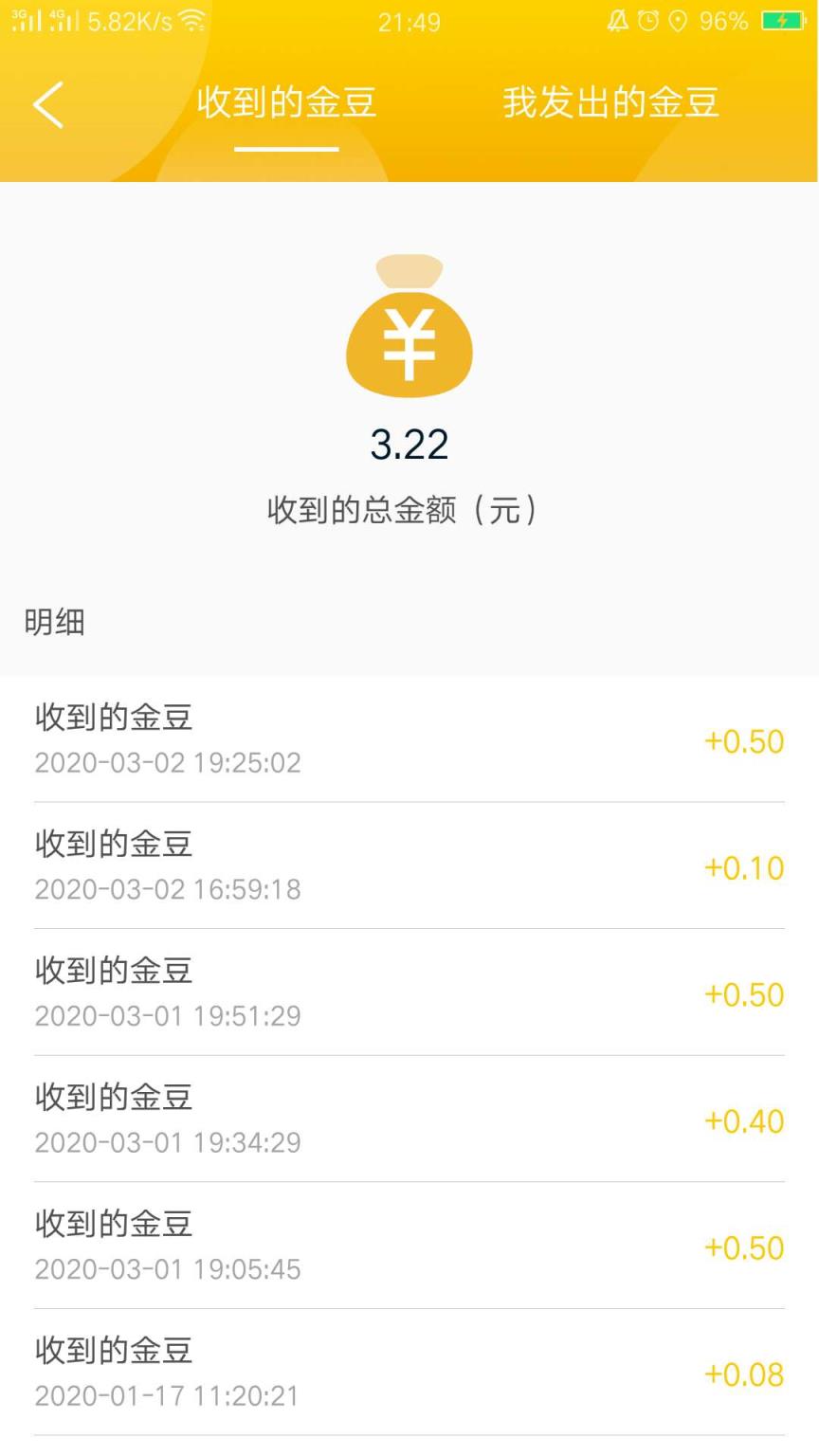Tap the alarm clock icon in status bar
Image resolution: width=819 pixels, height=1456 pixels.
click(x=646, y=21)
